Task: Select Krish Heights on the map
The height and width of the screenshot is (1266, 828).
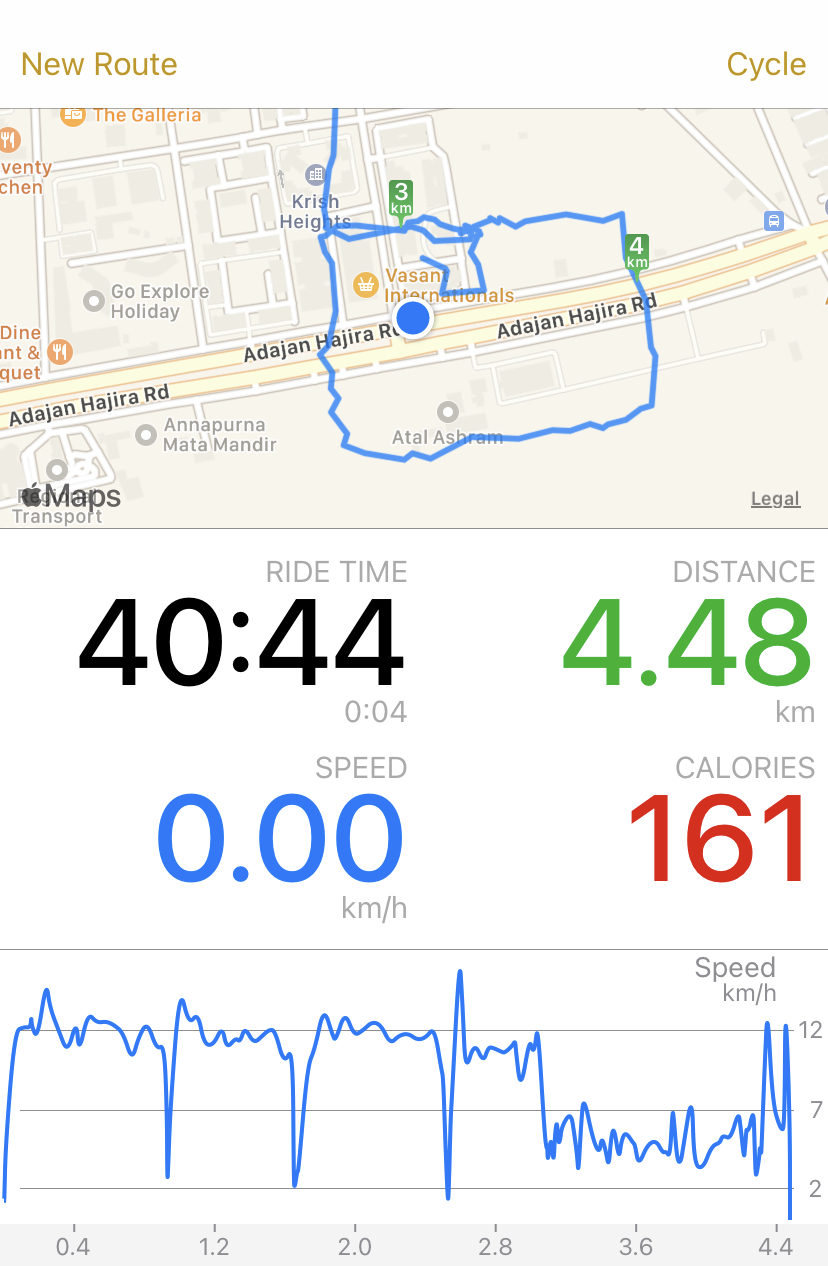Action: click(316, 176)
